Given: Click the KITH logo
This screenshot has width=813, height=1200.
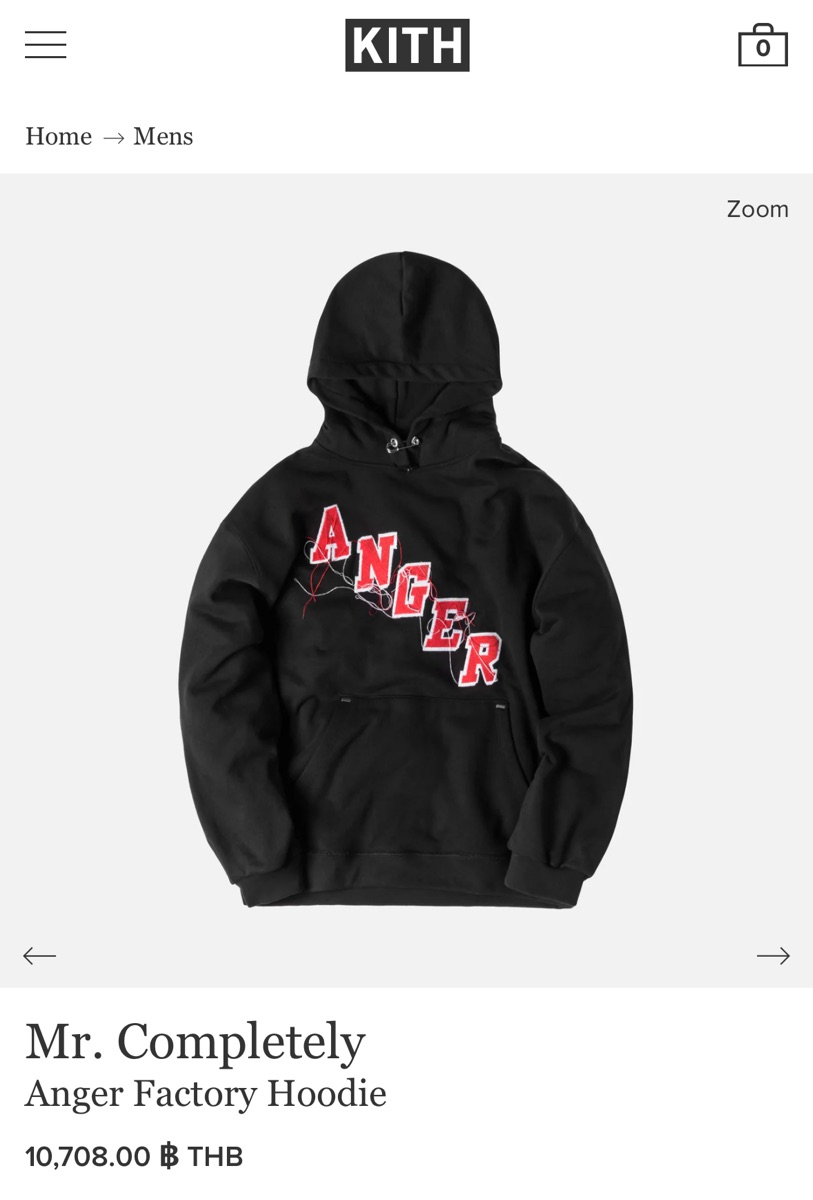Looking at the screenshot, I should pyautogui.click(x=406, y=44).
